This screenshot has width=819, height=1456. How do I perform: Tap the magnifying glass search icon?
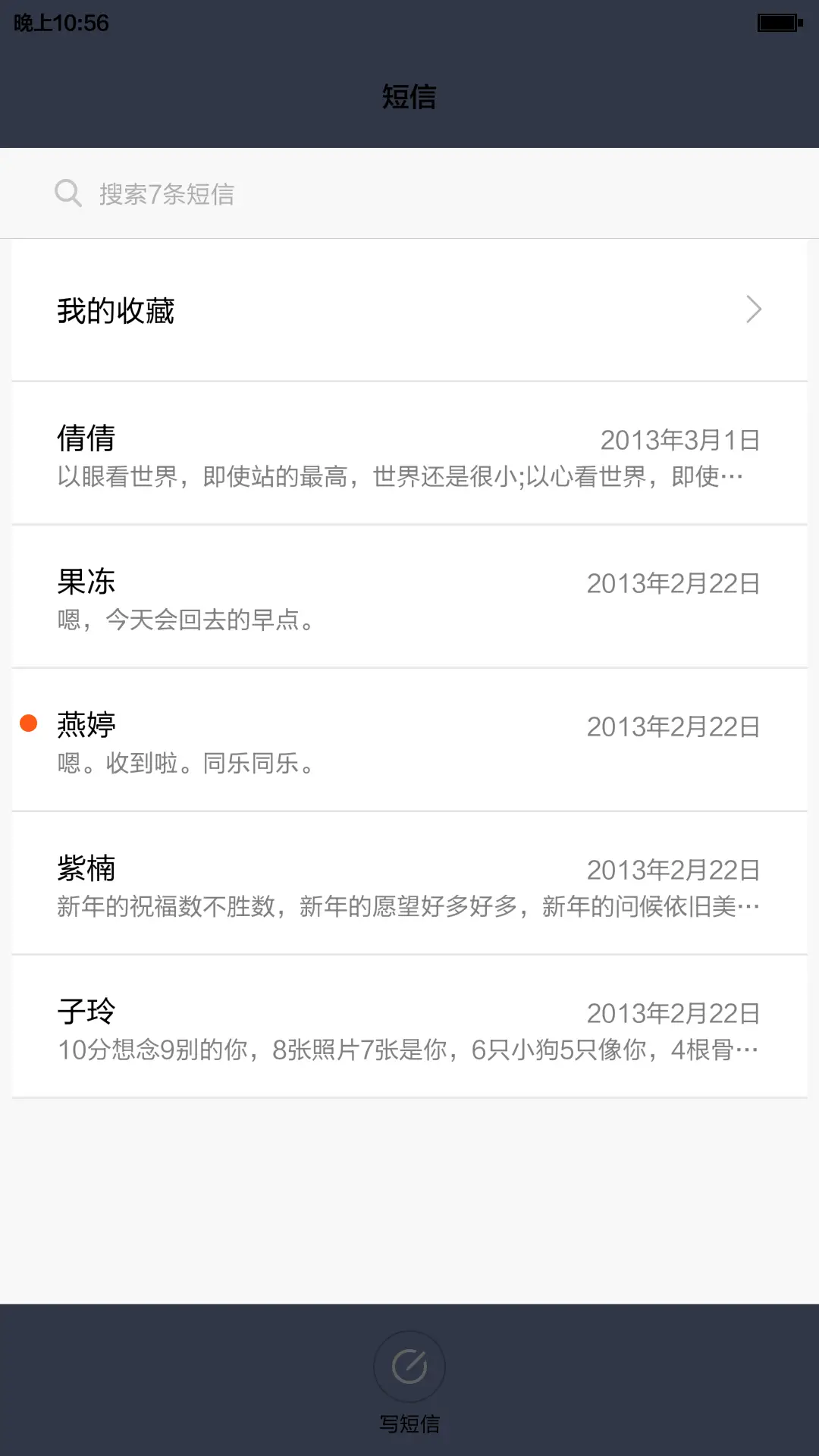click(x=68, y=193)
